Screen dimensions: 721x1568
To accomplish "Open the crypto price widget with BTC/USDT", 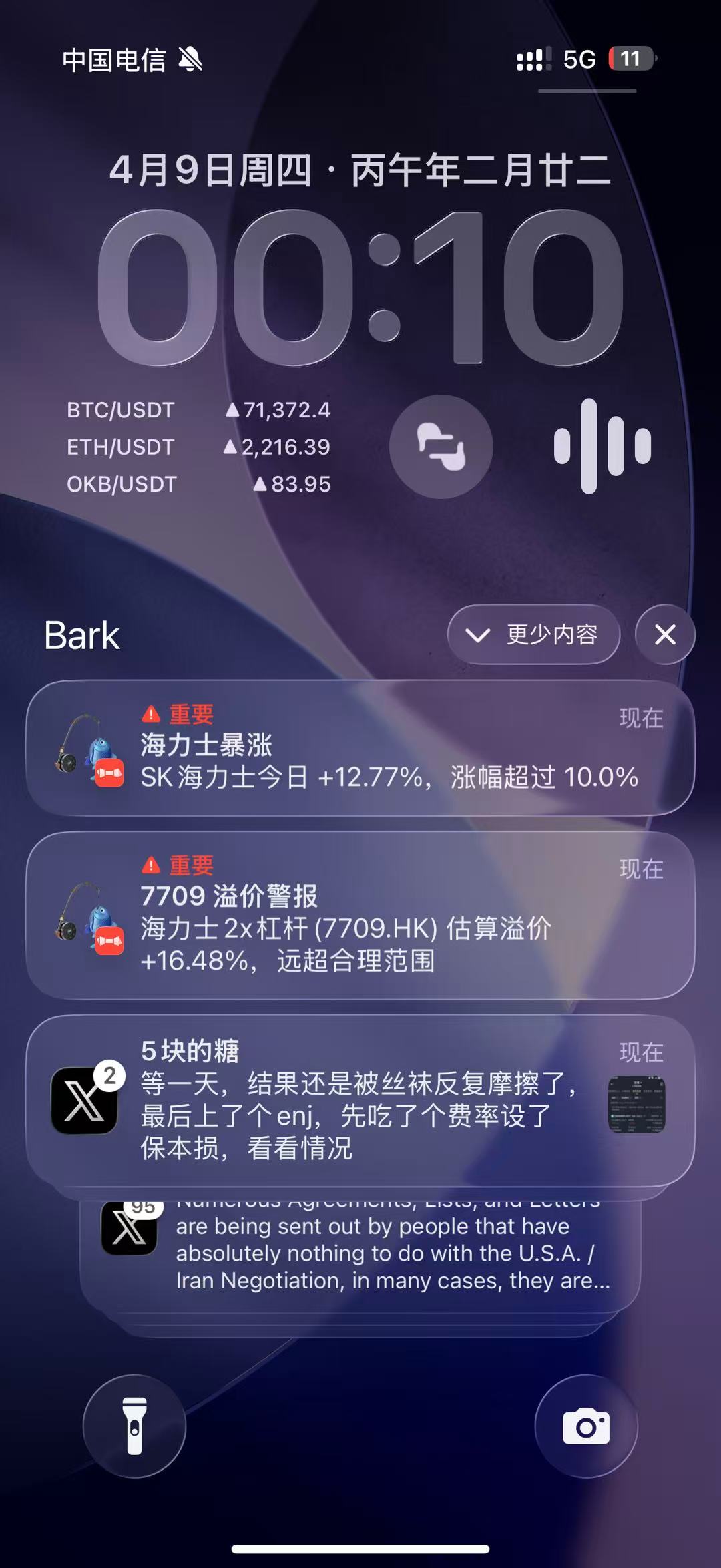I will (x=198, y=447).
